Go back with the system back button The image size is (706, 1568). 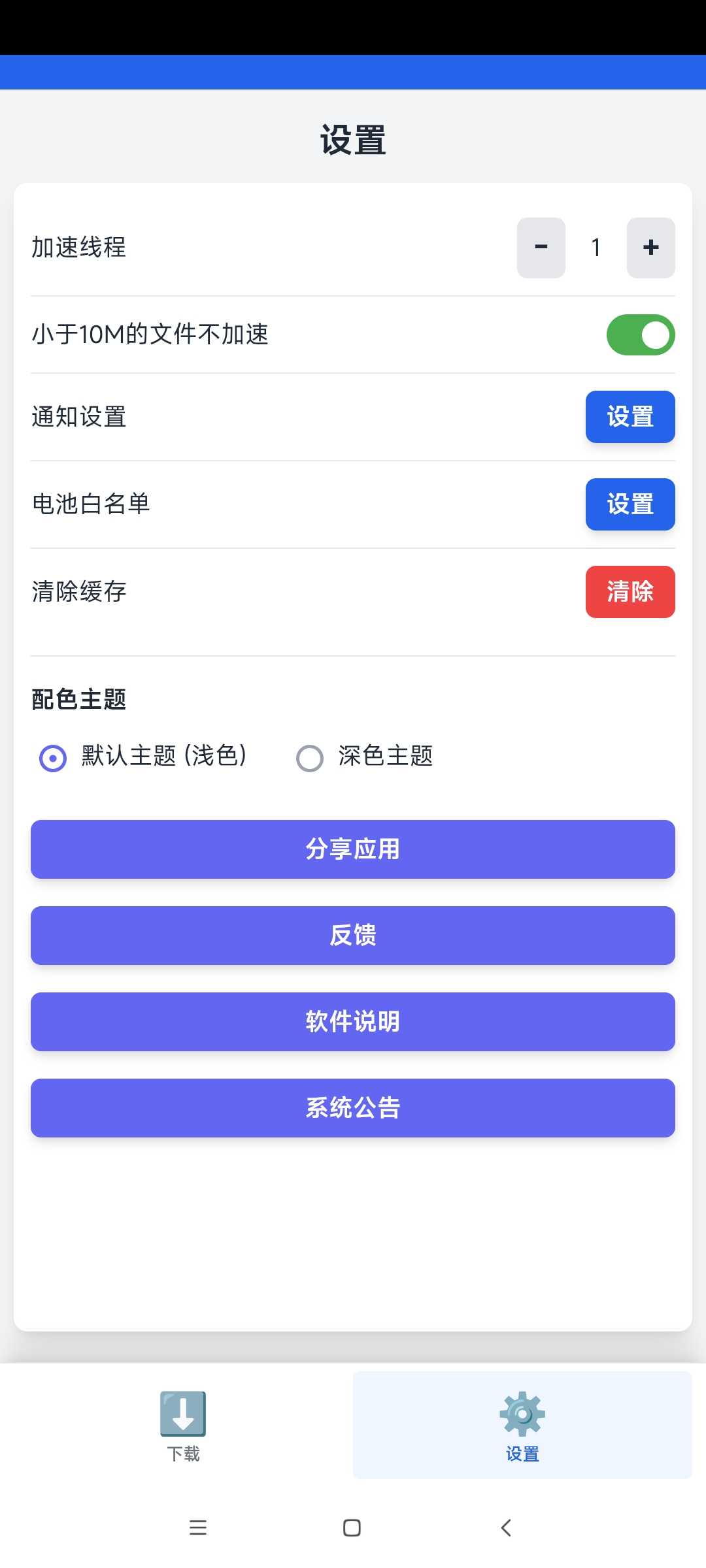tap(505, 1527)
